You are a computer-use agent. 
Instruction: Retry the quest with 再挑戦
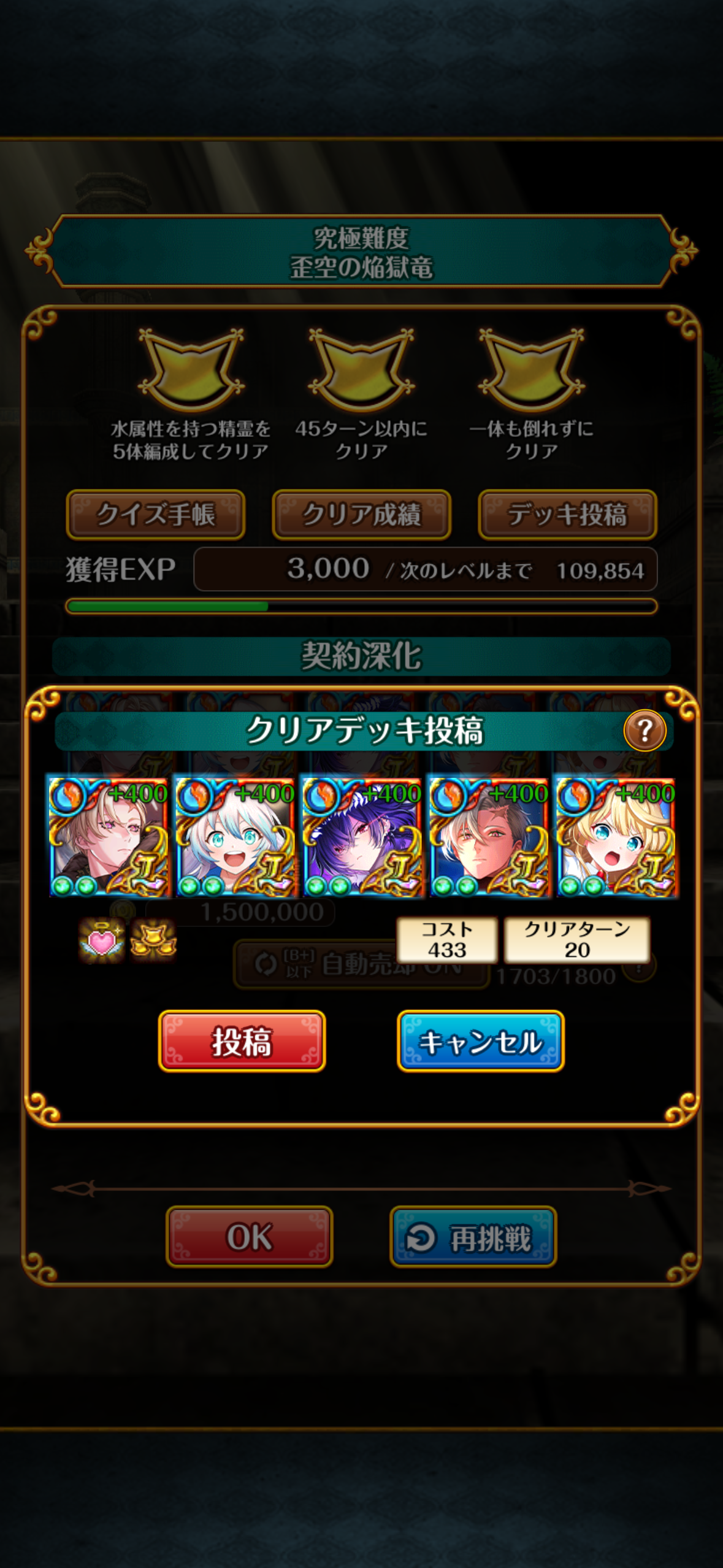tap(473, 1236)
